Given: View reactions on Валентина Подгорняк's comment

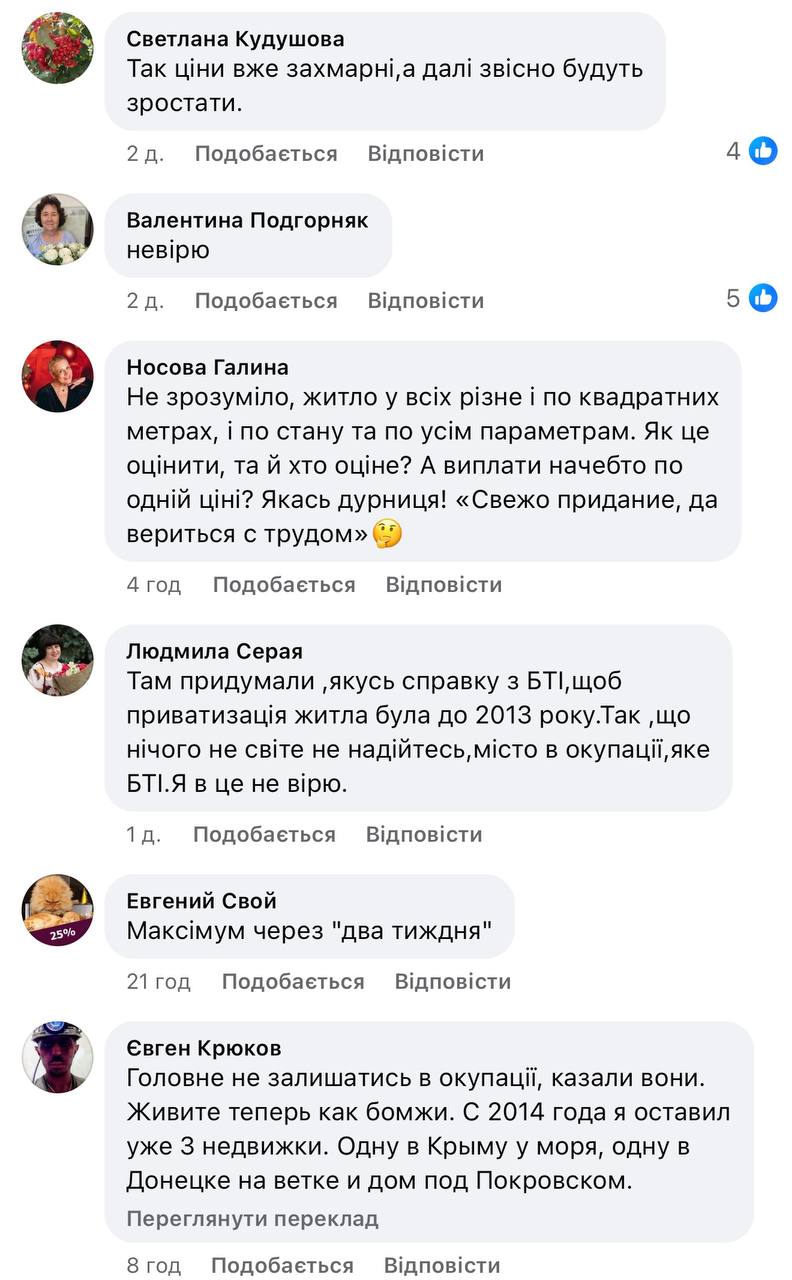Looking at the screenshot, I should 751,298.
